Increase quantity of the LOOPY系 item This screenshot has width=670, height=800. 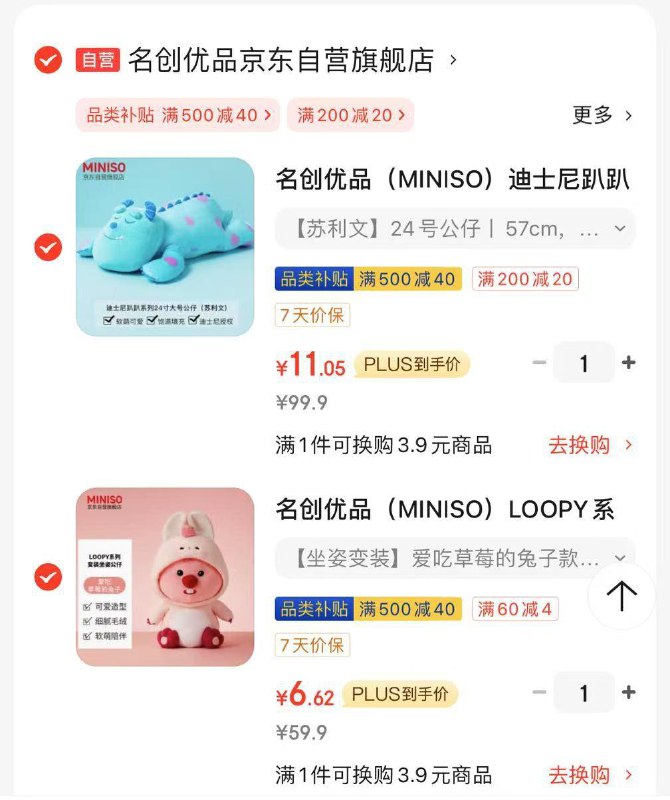coord(629,692)
